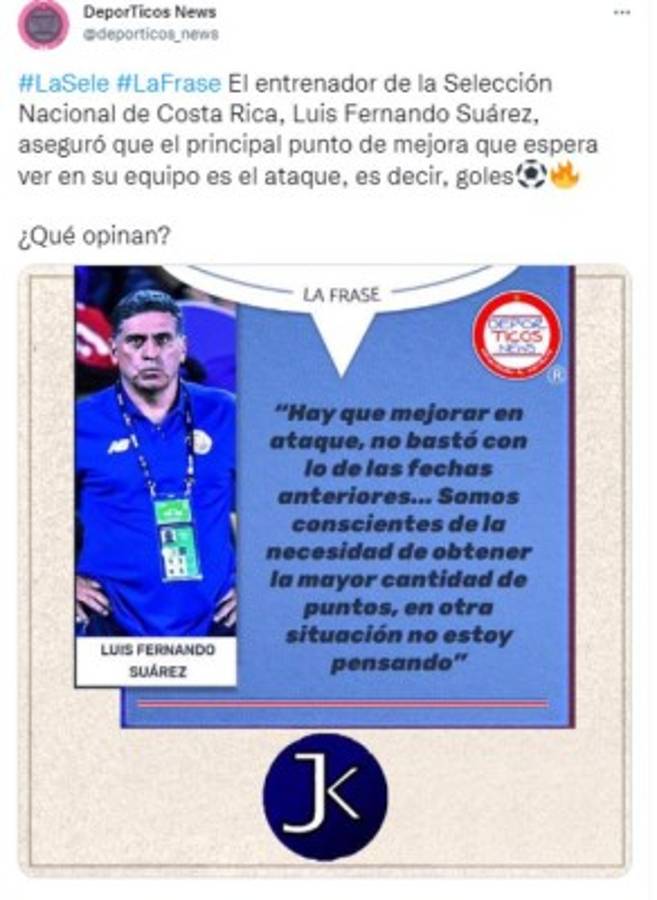The image size is (657, 900).
Task: Expand the La Frase image in the tweet
Action: point(325,570)
